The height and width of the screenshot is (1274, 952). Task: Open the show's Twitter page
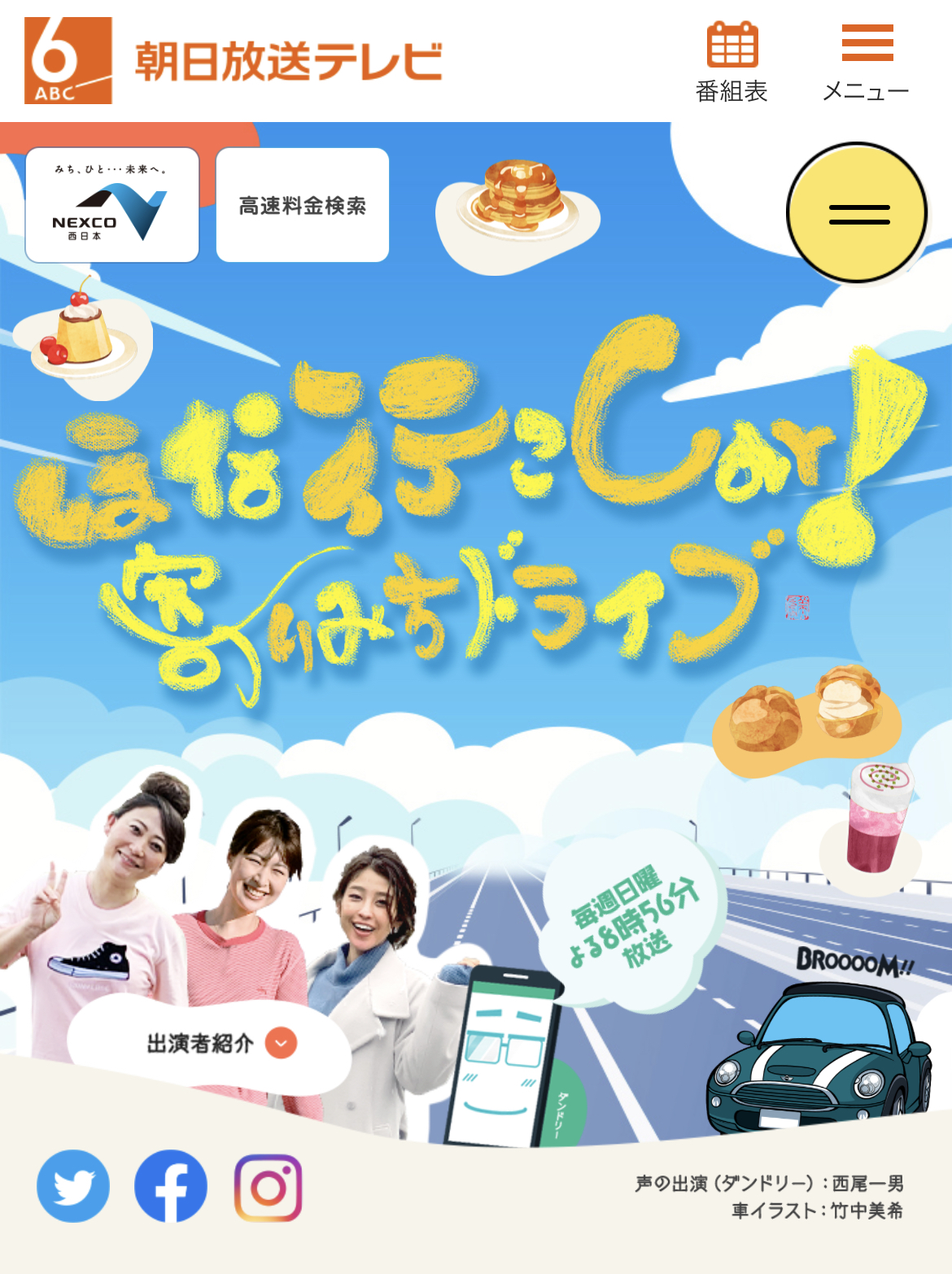[73, 1186]
